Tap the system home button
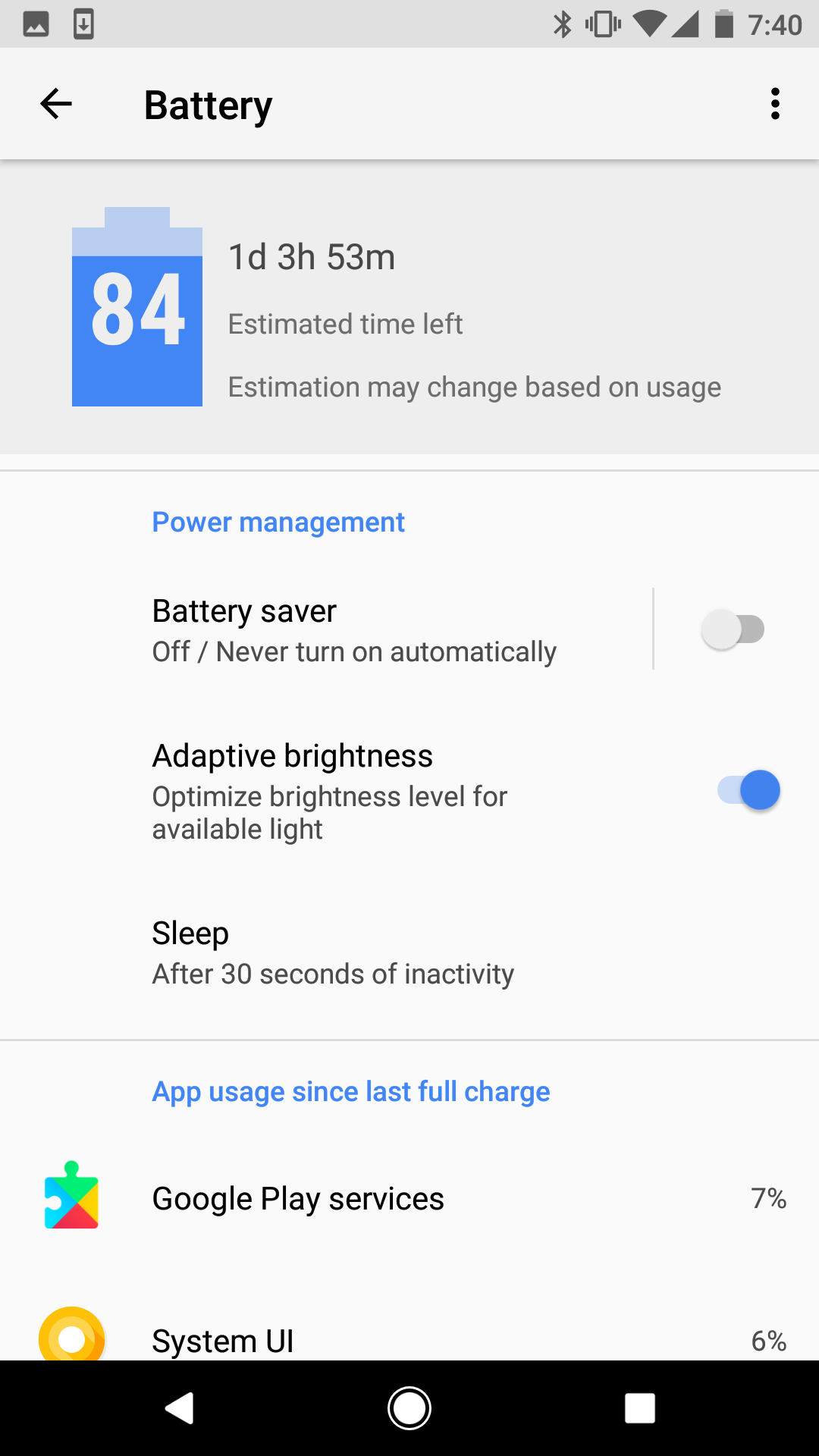The height and width of the screenshot is (1456, 819). coord(409,1408)
